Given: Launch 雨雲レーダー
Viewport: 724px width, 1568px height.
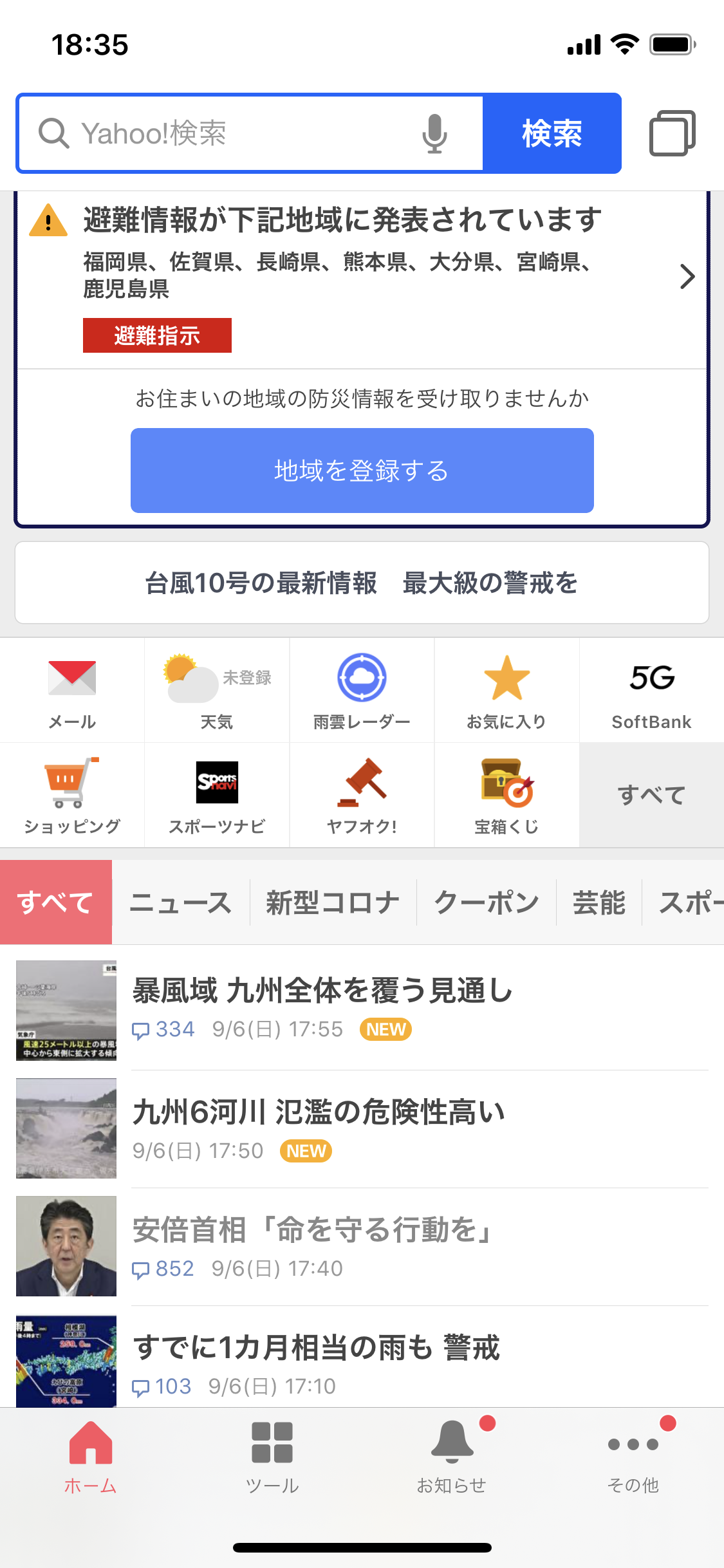Looking at the screenshot, I should [362, 691].
